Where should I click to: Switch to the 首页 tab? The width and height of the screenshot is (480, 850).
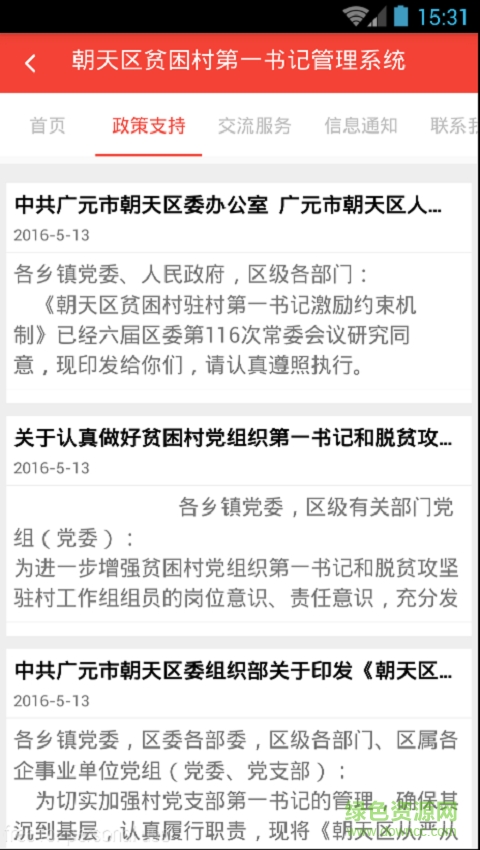[48, 126]
